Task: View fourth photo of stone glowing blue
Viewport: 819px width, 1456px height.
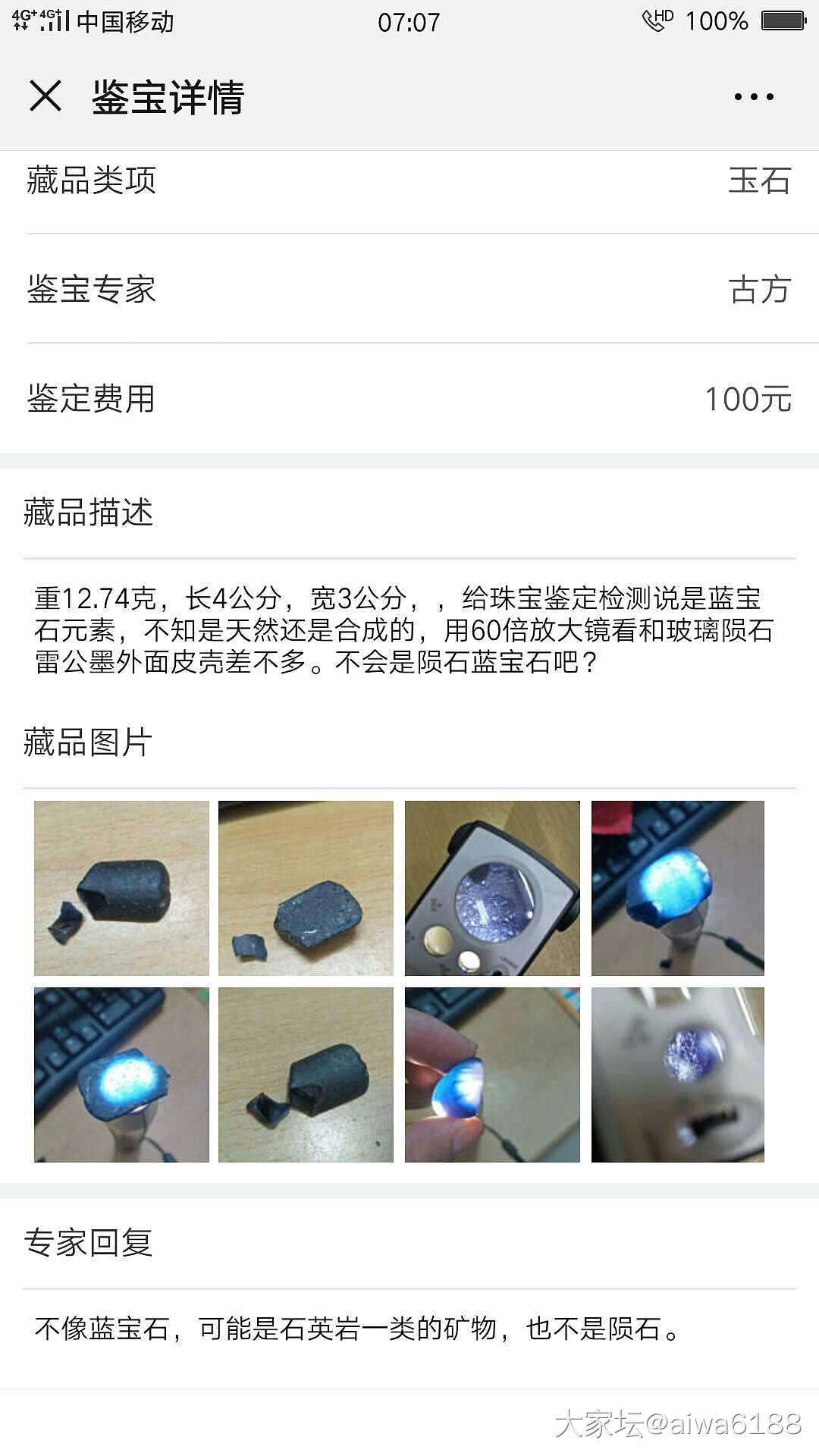Action: [678, 888]
